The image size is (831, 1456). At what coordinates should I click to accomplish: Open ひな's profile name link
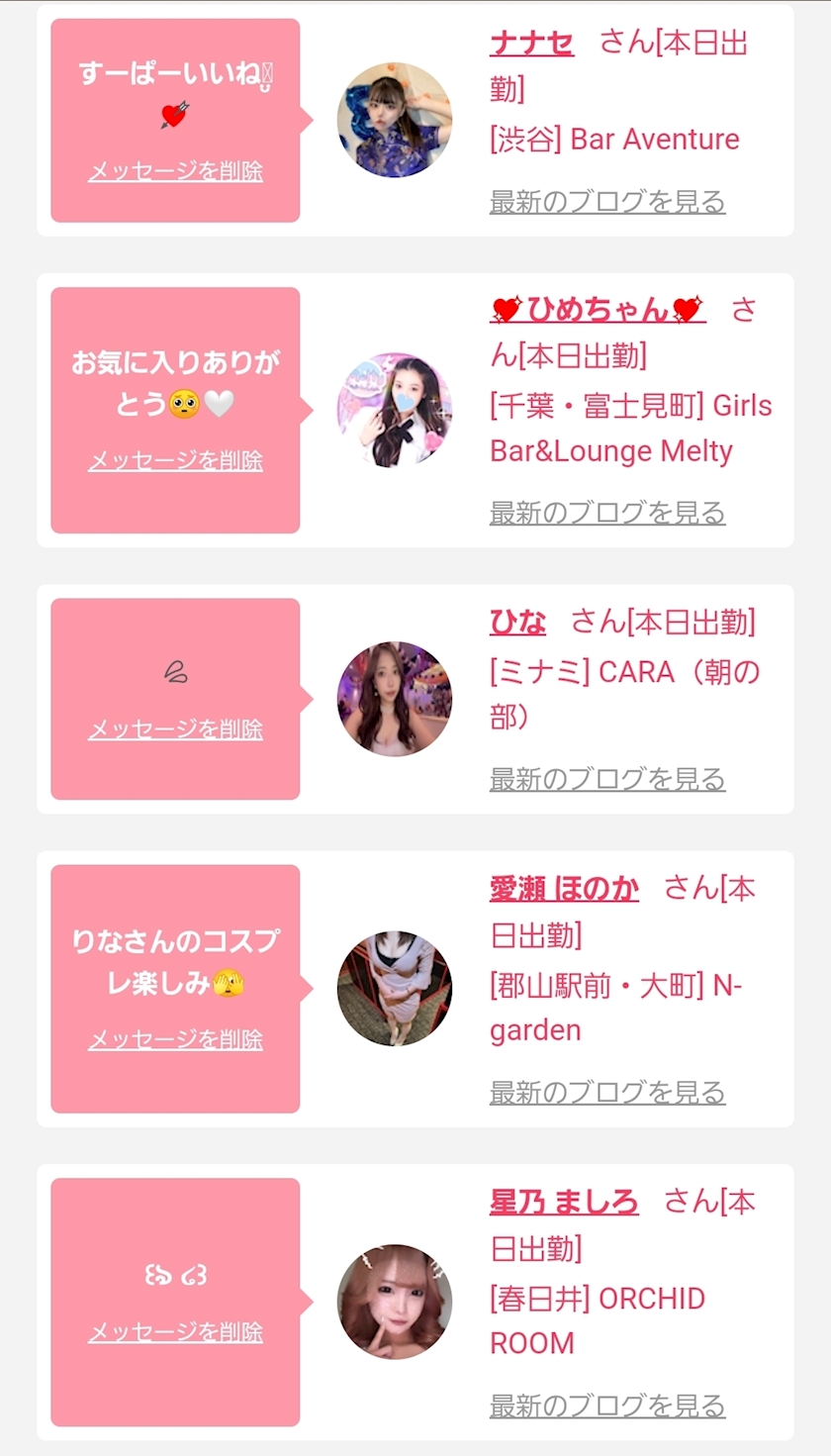pyautogui.click(x=517, y=623)
